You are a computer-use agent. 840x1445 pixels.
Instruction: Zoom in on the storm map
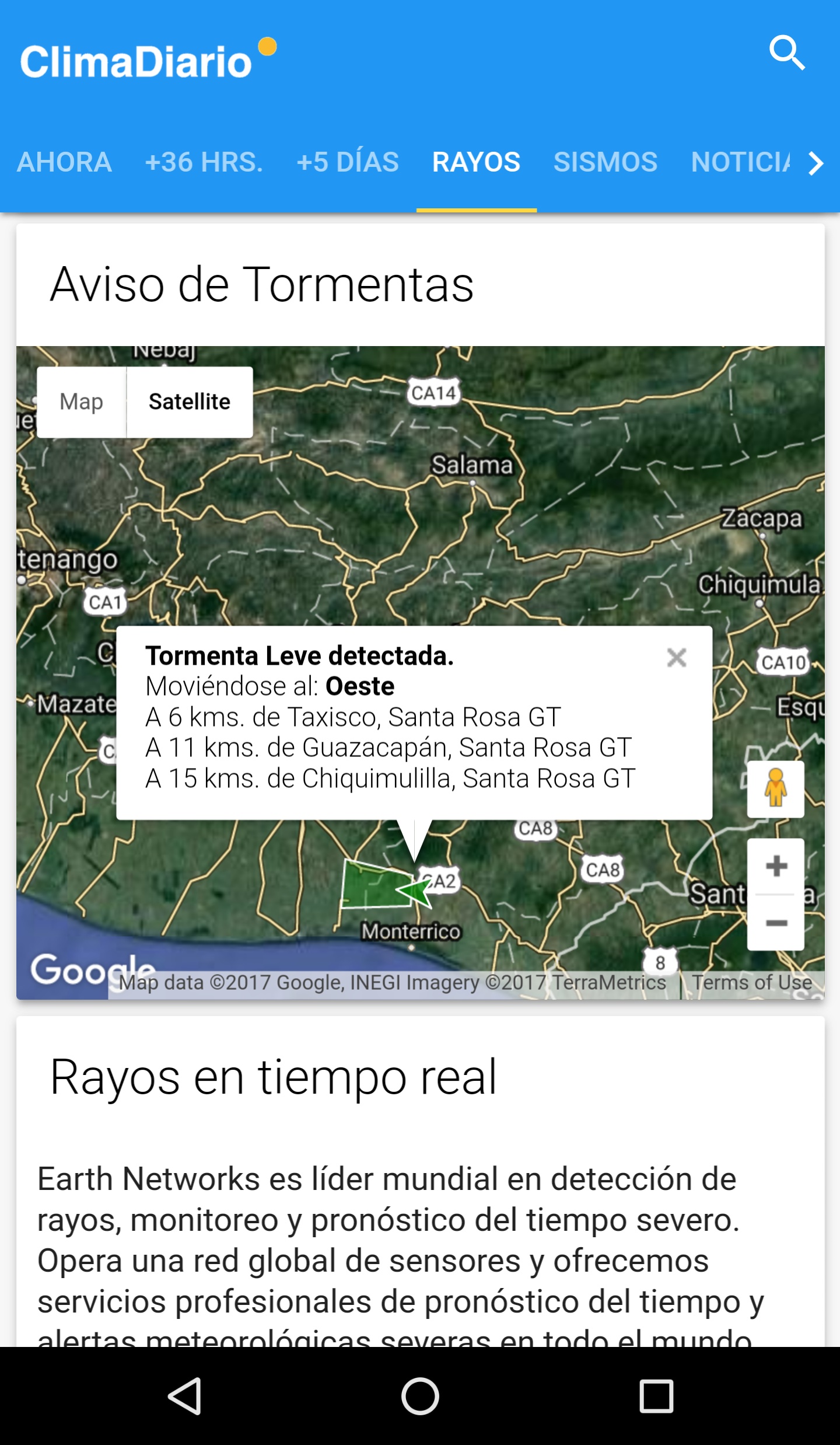click(776, 866)
